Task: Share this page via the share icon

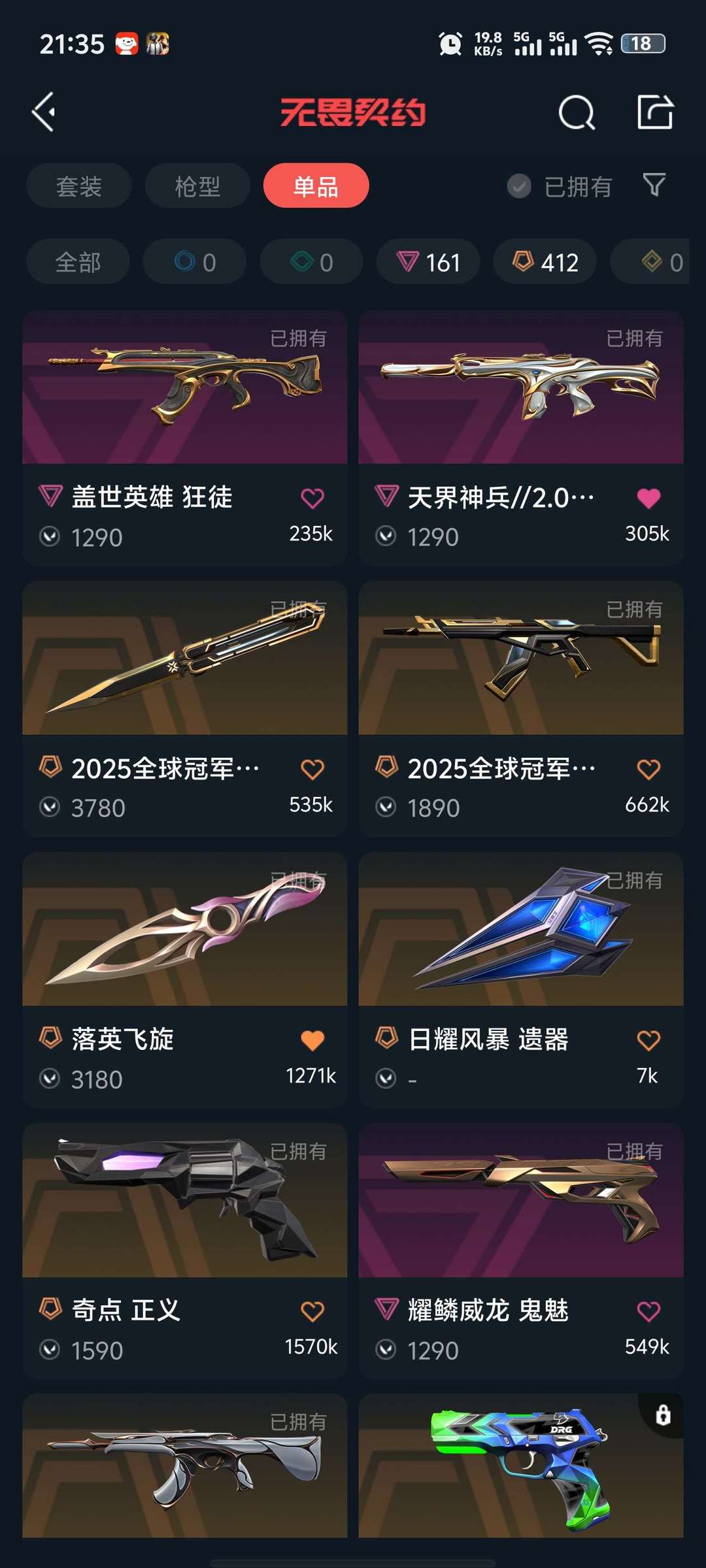Action: [655, 112]
